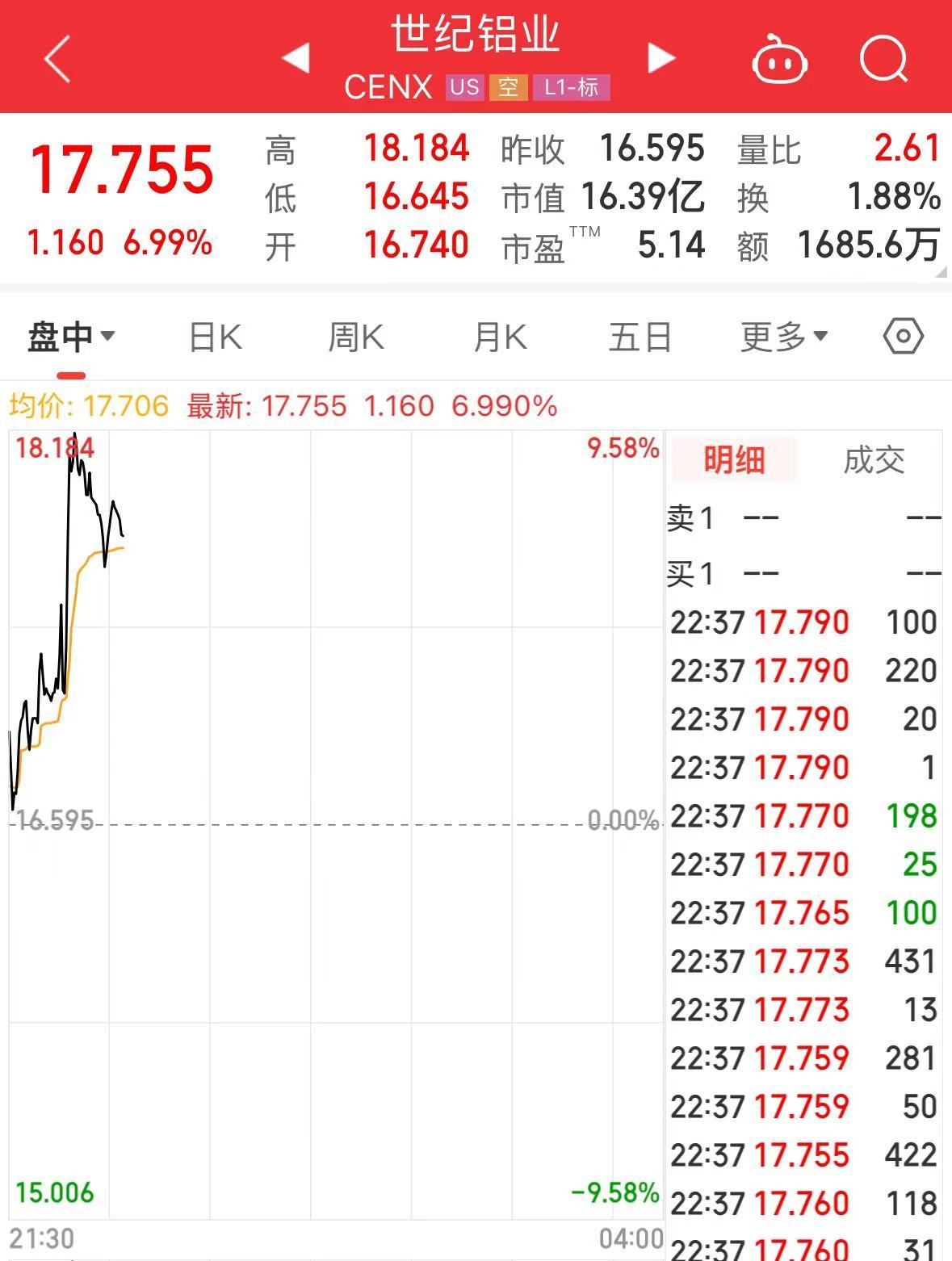Open the robot assistant icon

pos(779,59)
